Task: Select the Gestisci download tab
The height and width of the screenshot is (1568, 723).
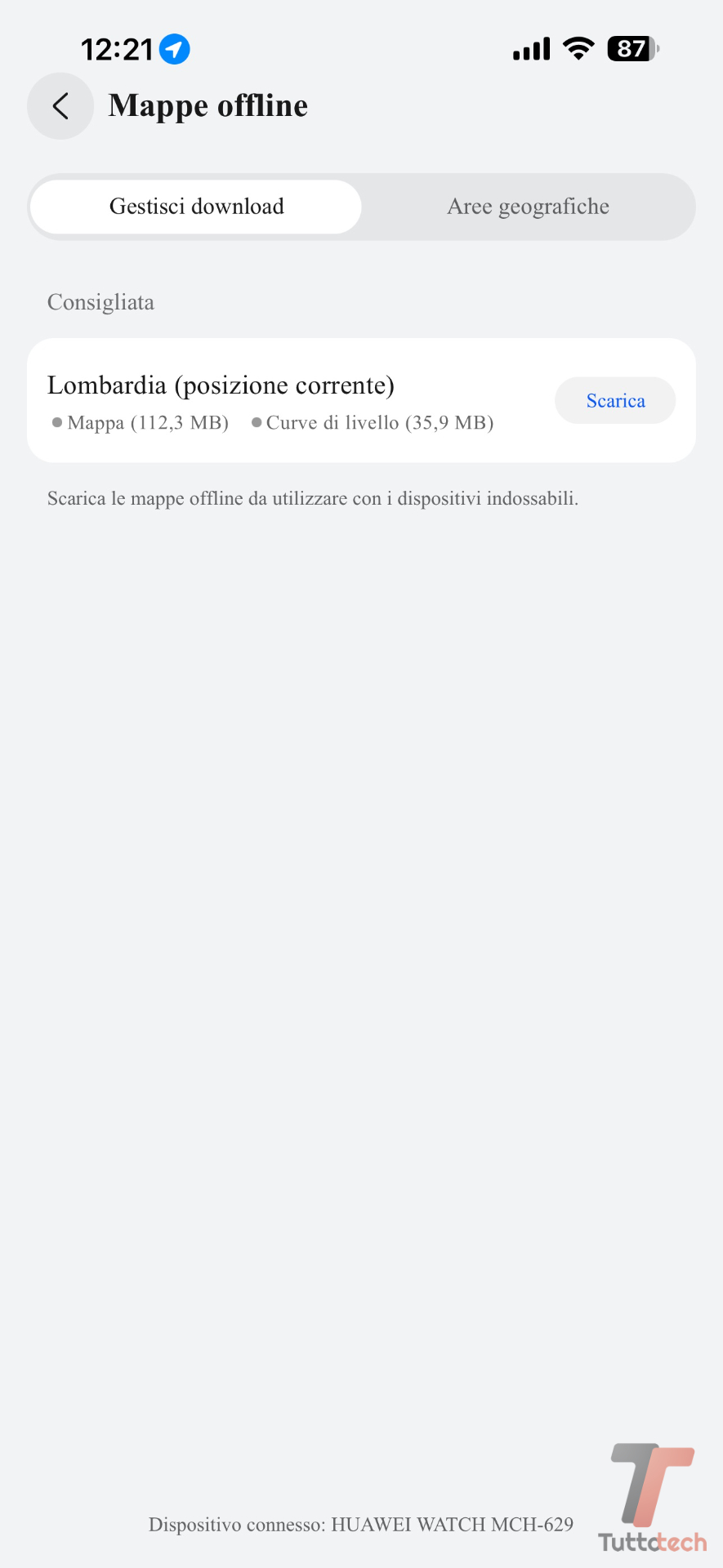Action: (x=196, y=207)
